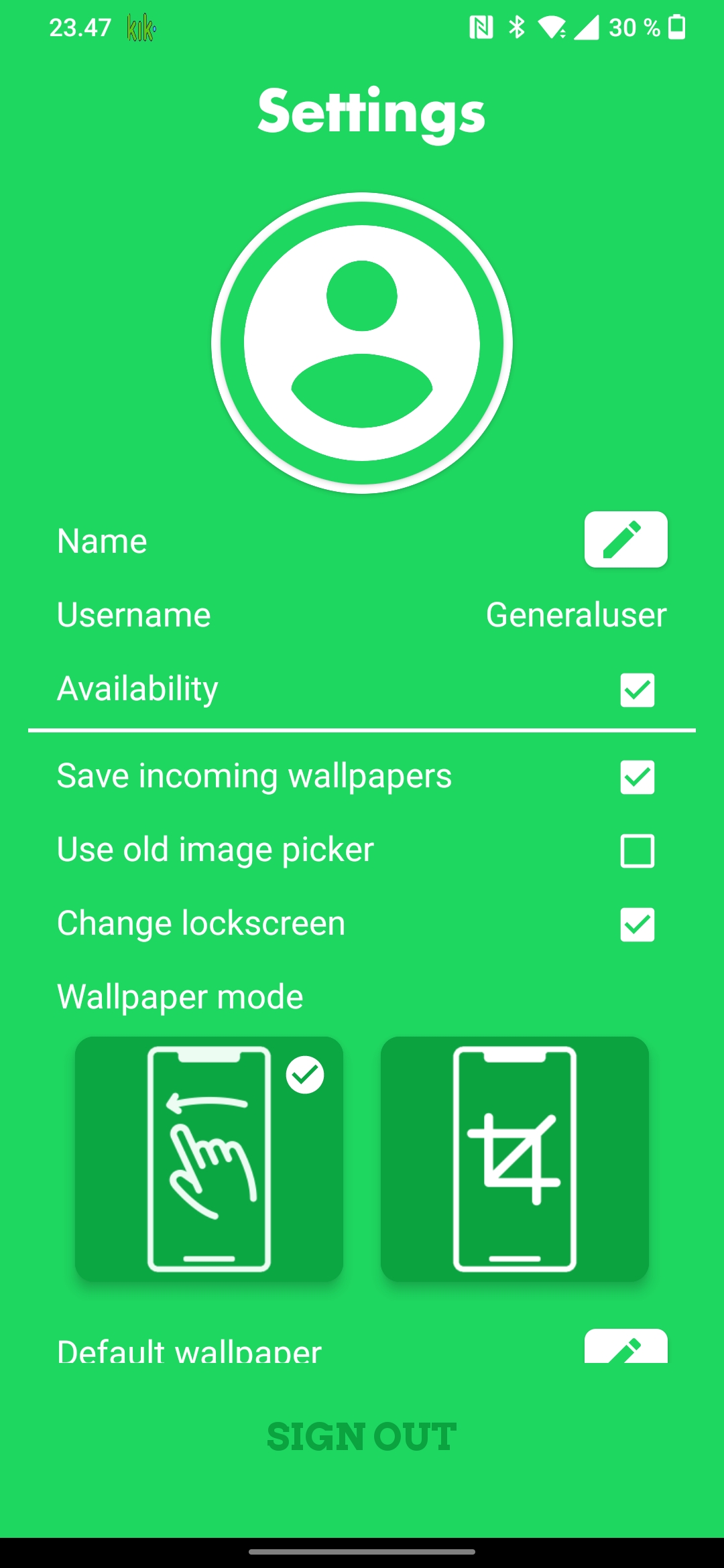The image size is (724, 1568).
Task: Enable Use old image picker
Action: click(637, 851)
